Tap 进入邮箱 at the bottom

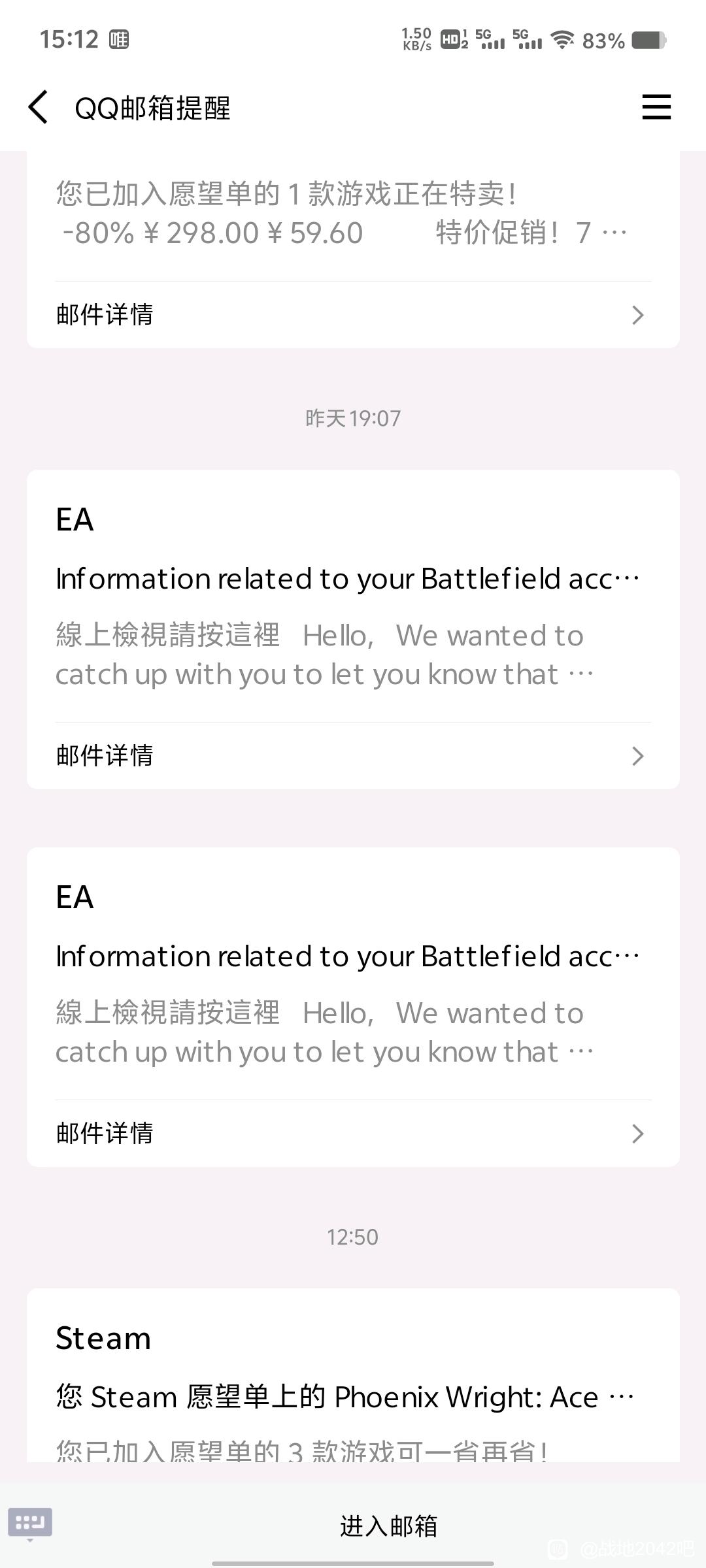[388, 1526]
